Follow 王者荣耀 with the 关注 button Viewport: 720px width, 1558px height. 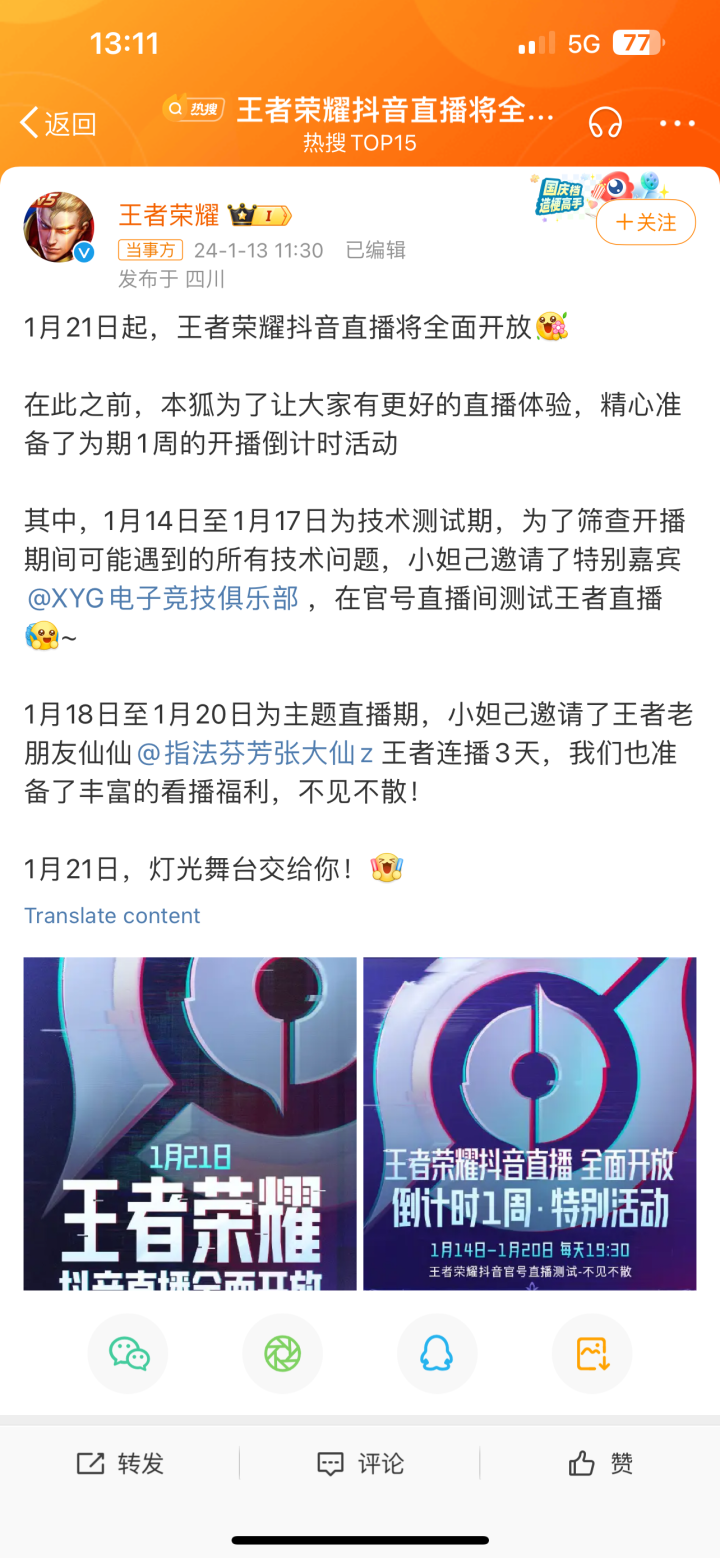point(645,222)
